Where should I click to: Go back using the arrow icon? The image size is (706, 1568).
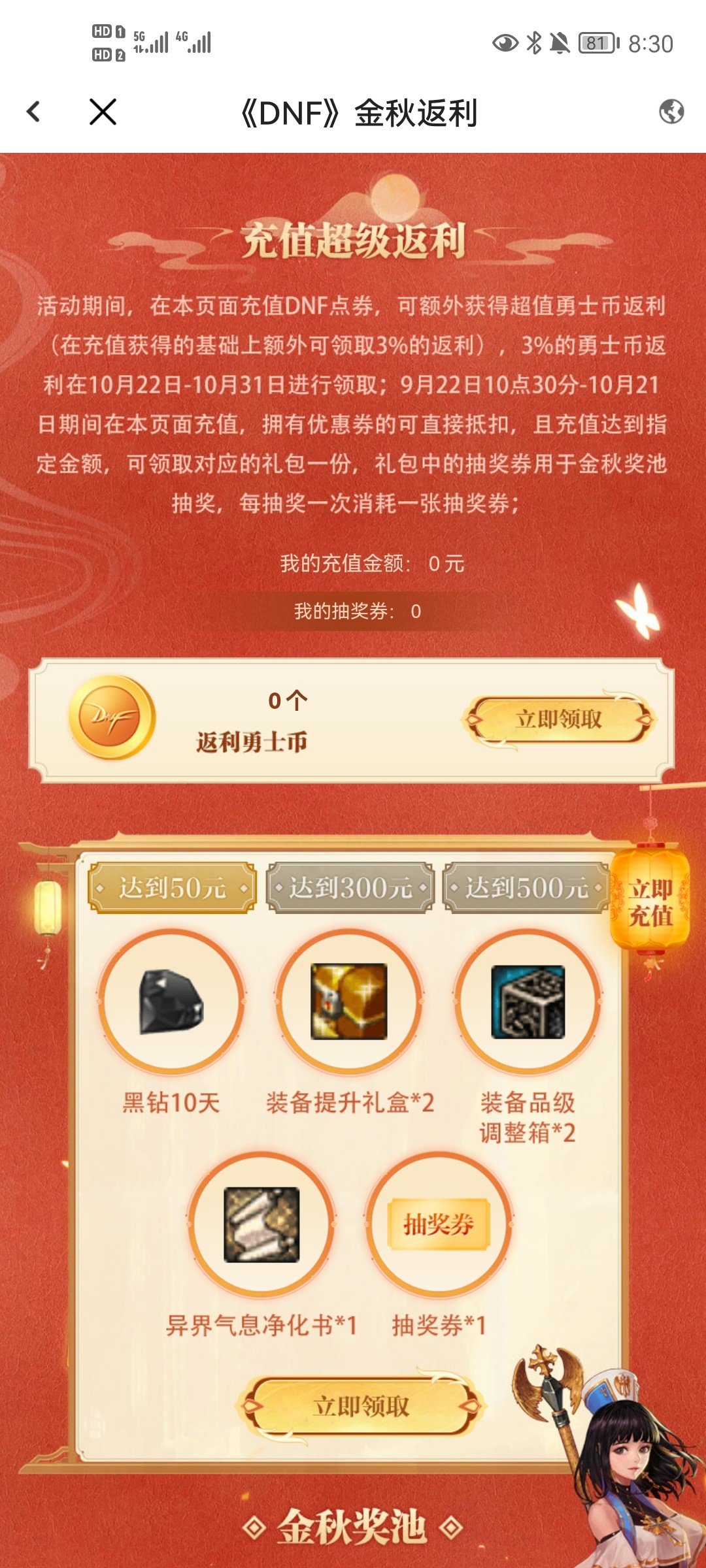(x=34, y=112)
